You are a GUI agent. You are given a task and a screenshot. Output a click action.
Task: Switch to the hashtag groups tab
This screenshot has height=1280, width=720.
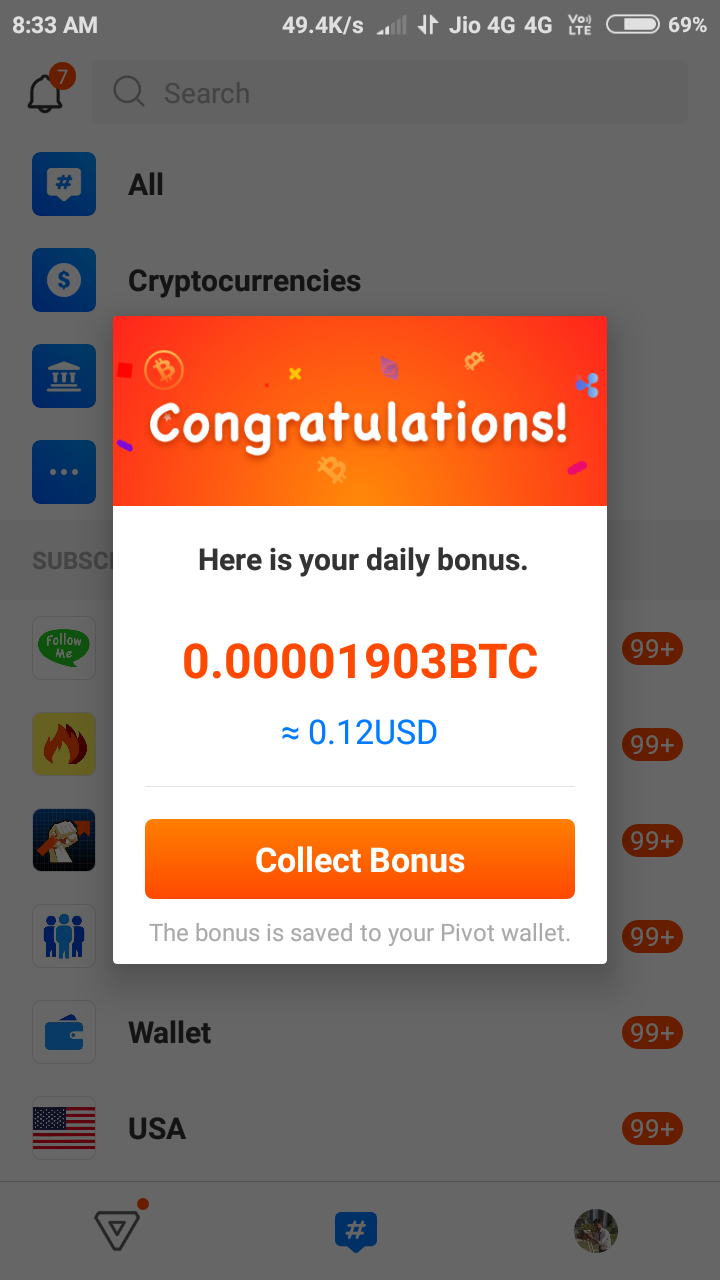pos(356,1230)
